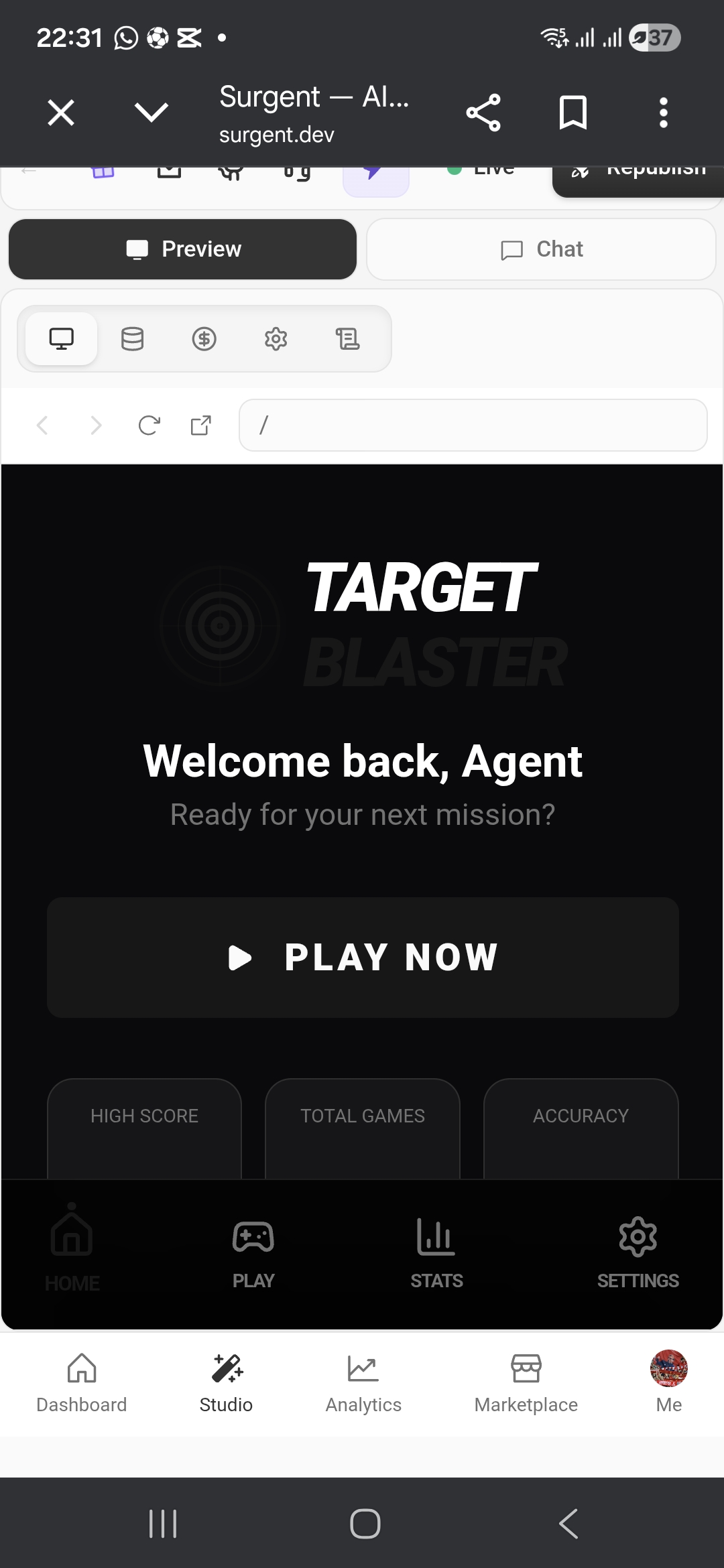
Task: Open the logs scroll panel
Action: [347, 339]
